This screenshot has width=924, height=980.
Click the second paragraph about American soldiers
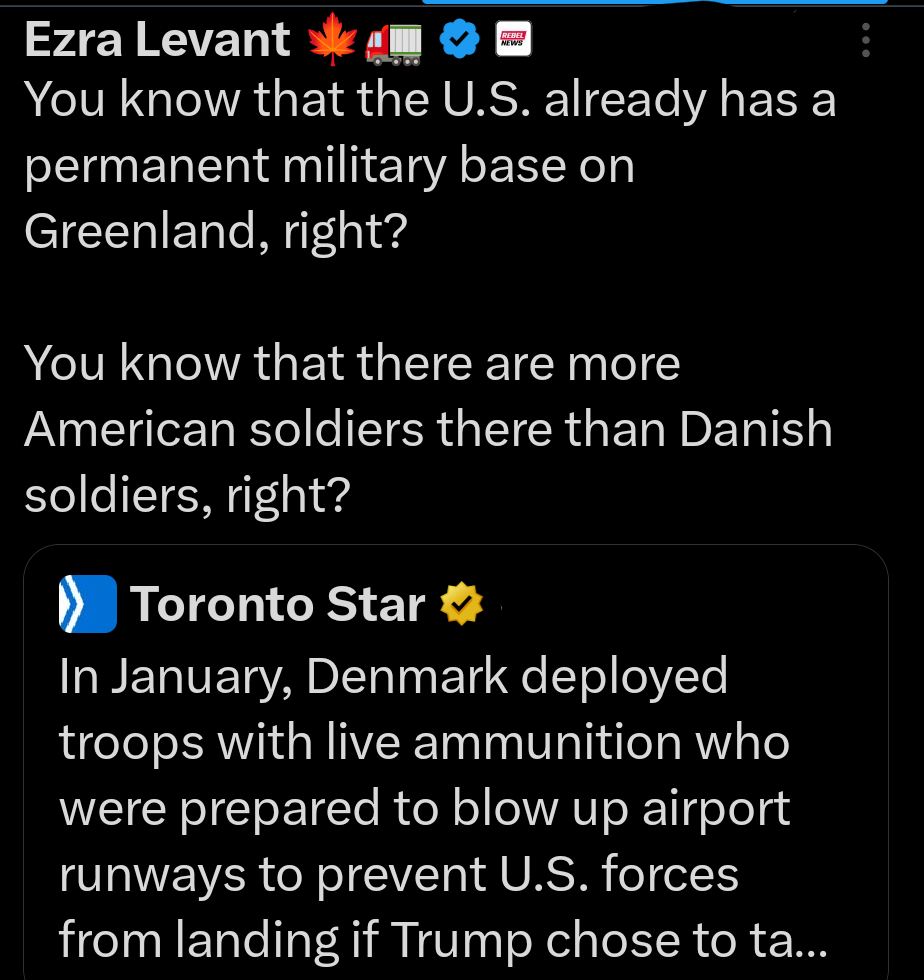[x=430, y=430]
